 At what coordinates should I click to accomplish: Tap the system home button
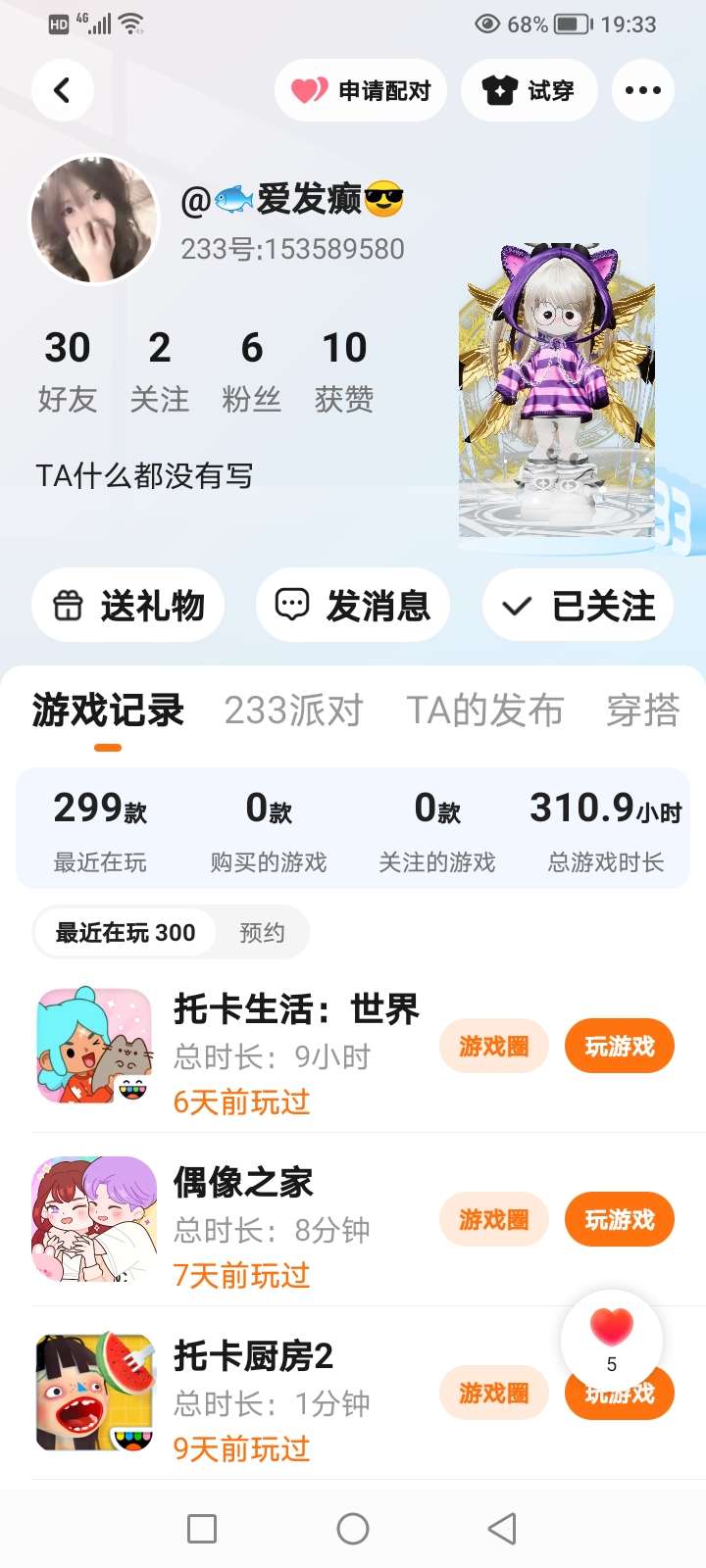[353, 1529]
